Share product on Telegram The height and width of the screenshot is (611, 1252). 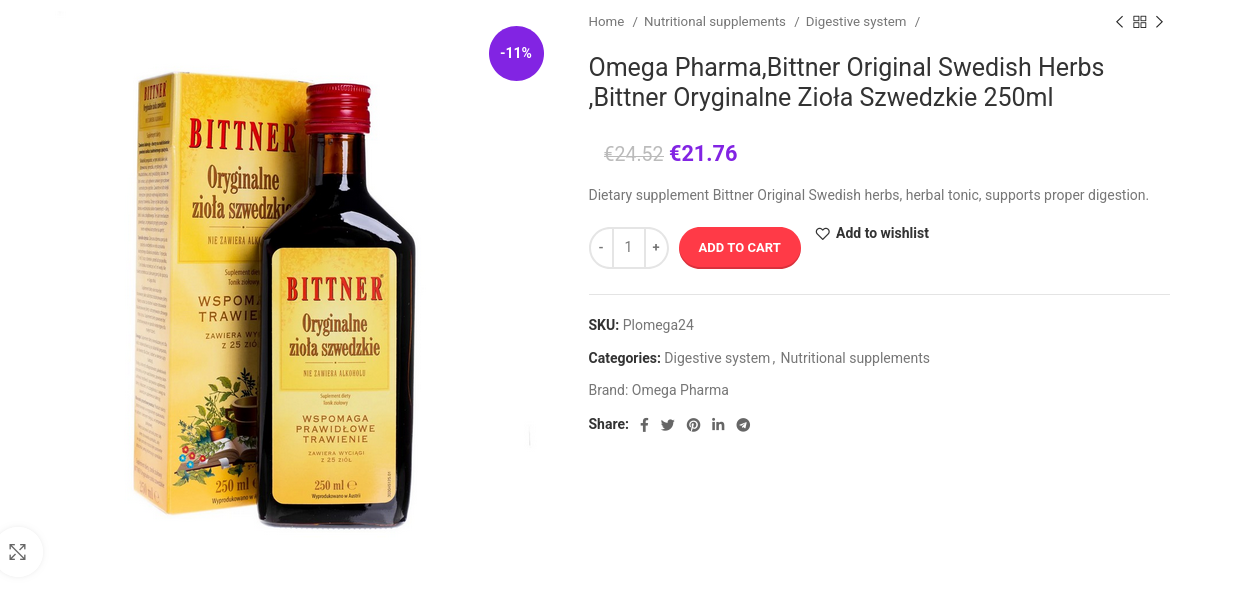(x=743, y=425)
